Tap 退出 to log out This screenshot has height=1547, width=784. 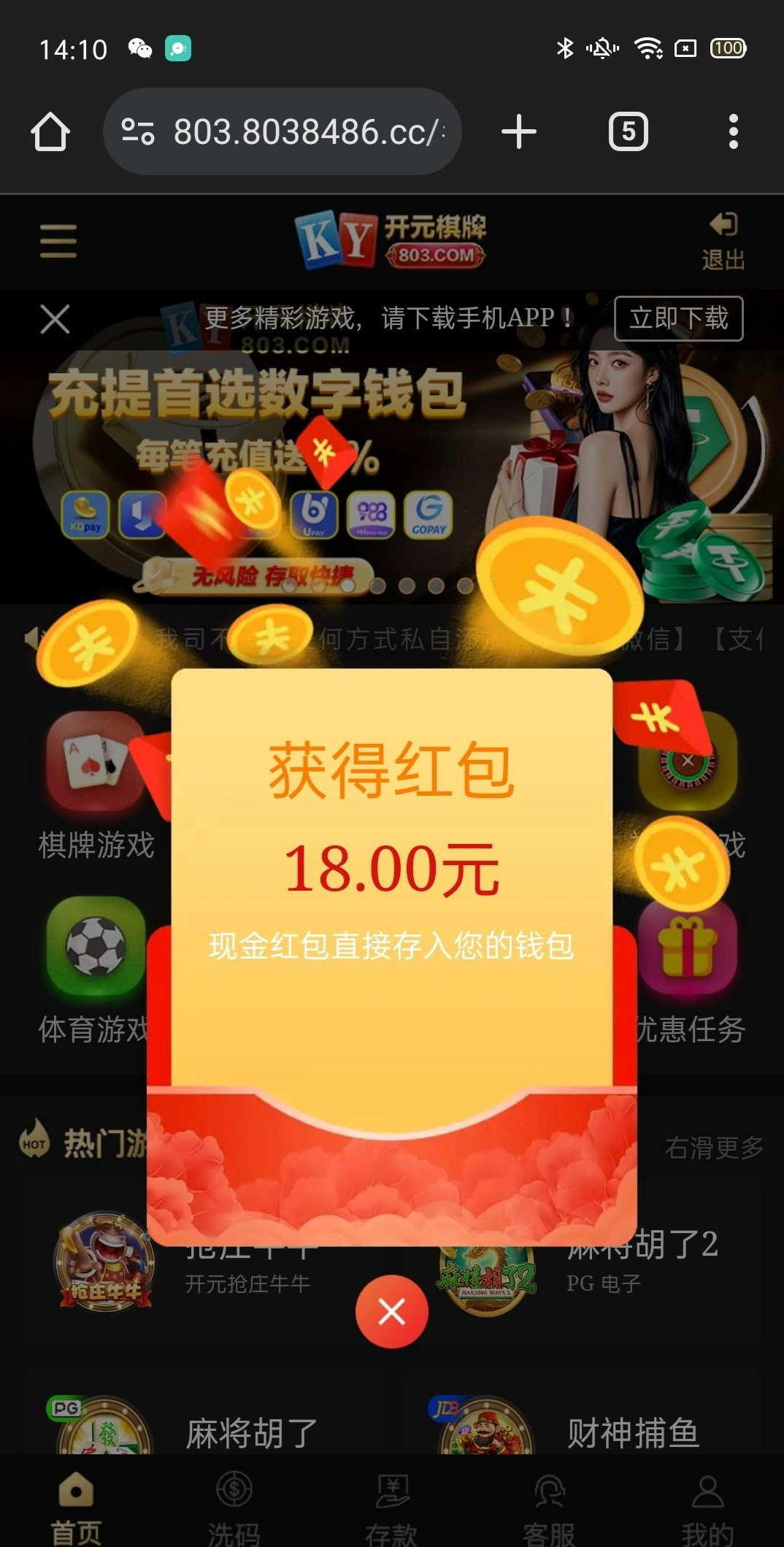click(x=723, y=241)
